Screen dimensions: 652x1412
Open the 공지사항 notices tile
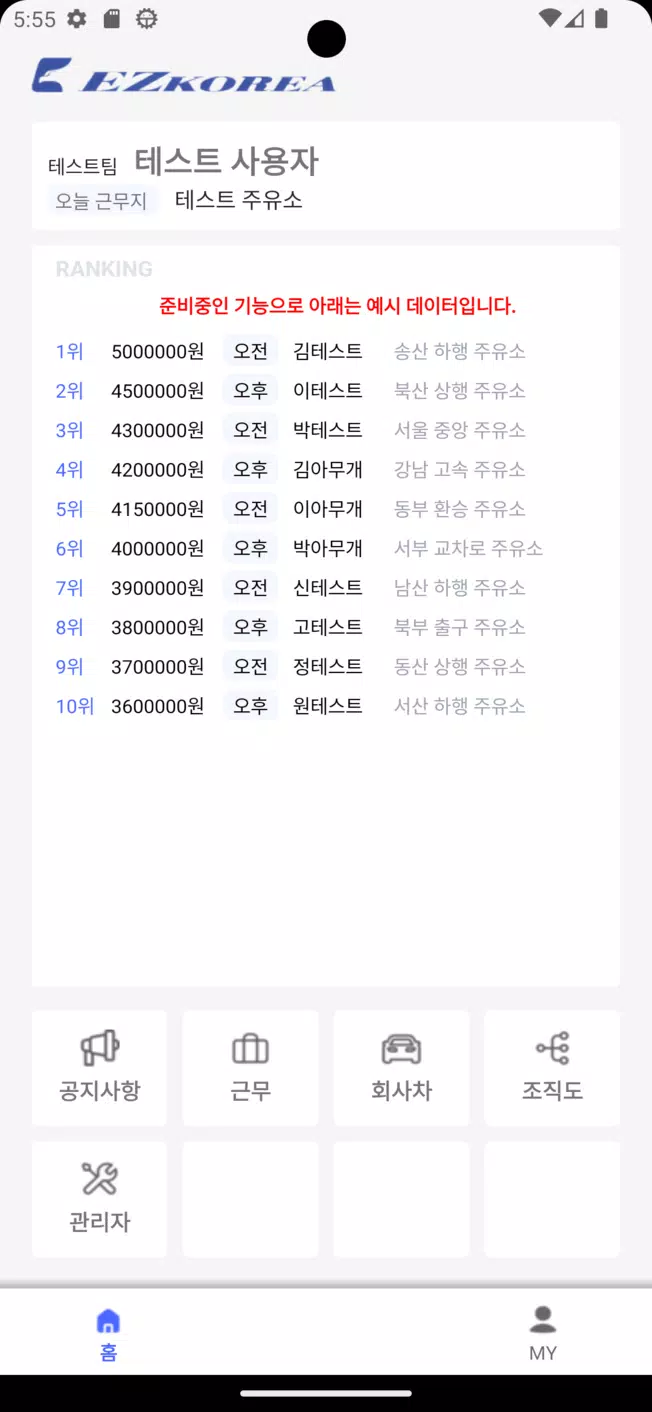click(99, 1068)
